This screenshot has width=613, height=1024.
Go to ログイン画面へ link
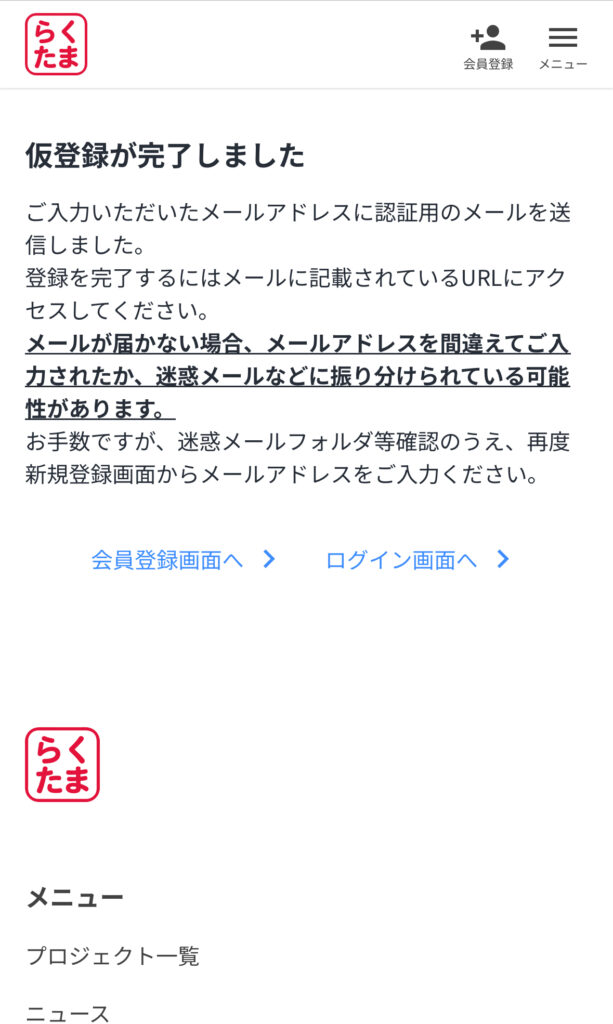click(x=417, y=560)
